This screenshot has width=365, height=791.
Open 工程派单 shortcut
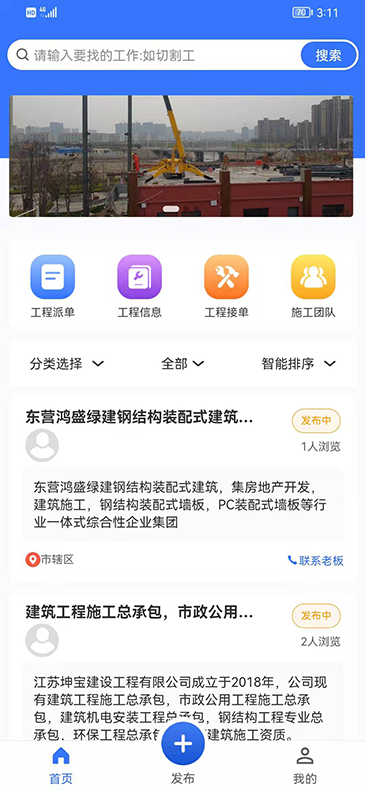click(x=52, y=286)
